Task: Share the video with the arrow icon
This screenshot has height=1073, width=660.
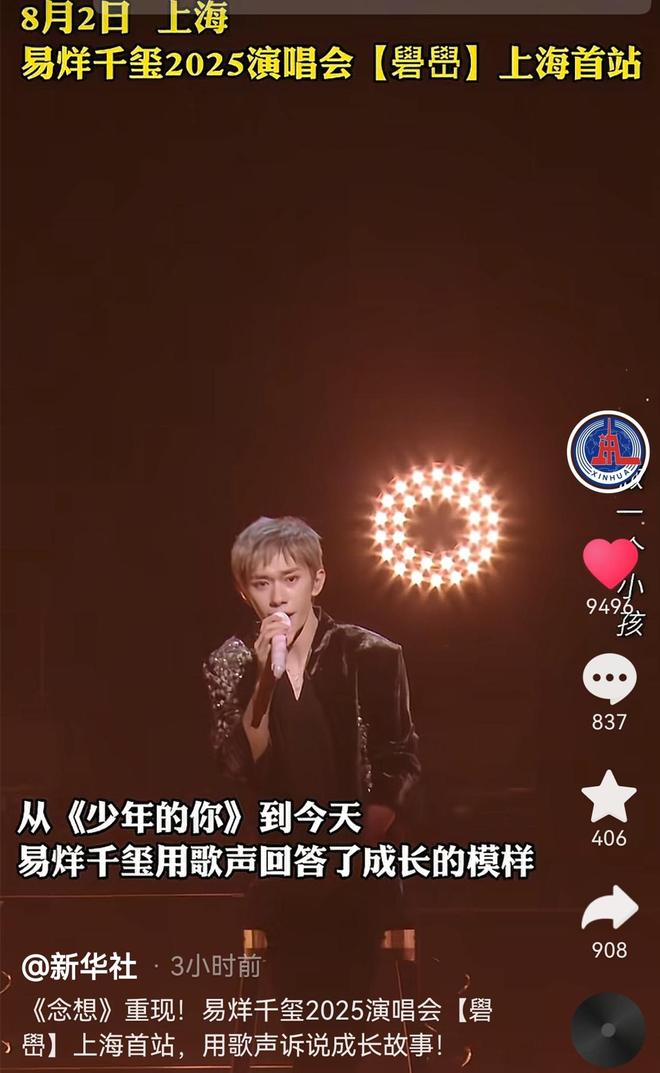Action: coord(609,908)
